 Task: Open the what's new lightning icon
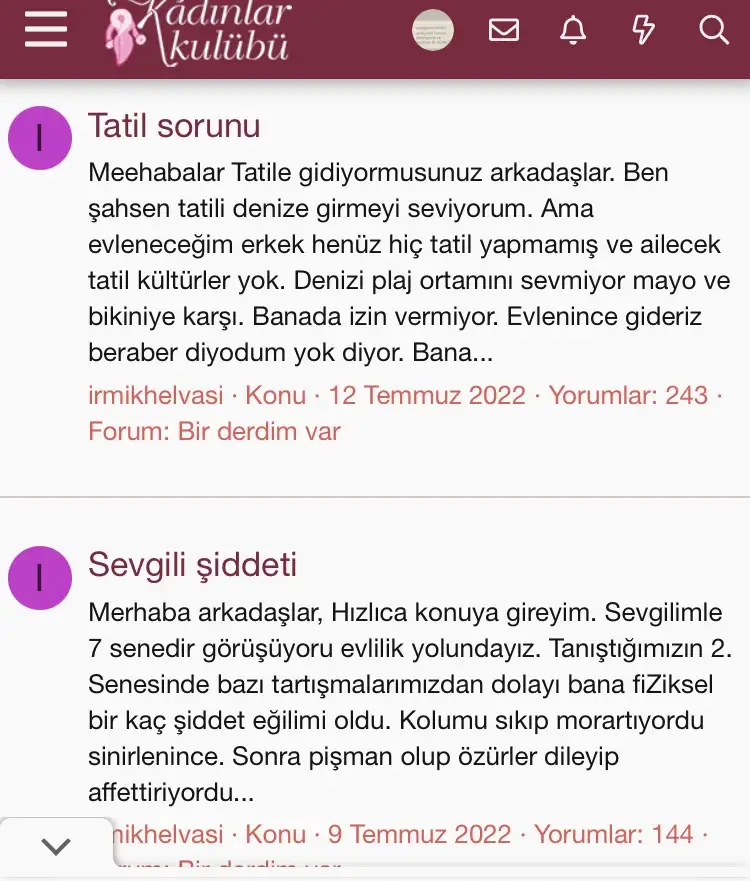click(x=644, y=31)
